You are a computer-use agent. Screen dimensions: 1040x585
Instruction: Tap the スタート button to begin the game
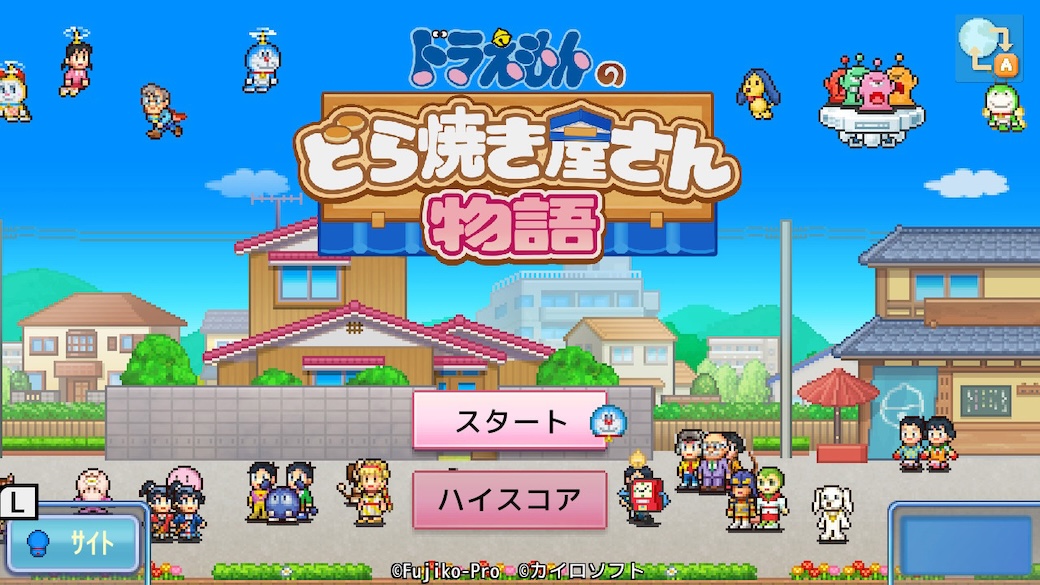click(510, 421)
